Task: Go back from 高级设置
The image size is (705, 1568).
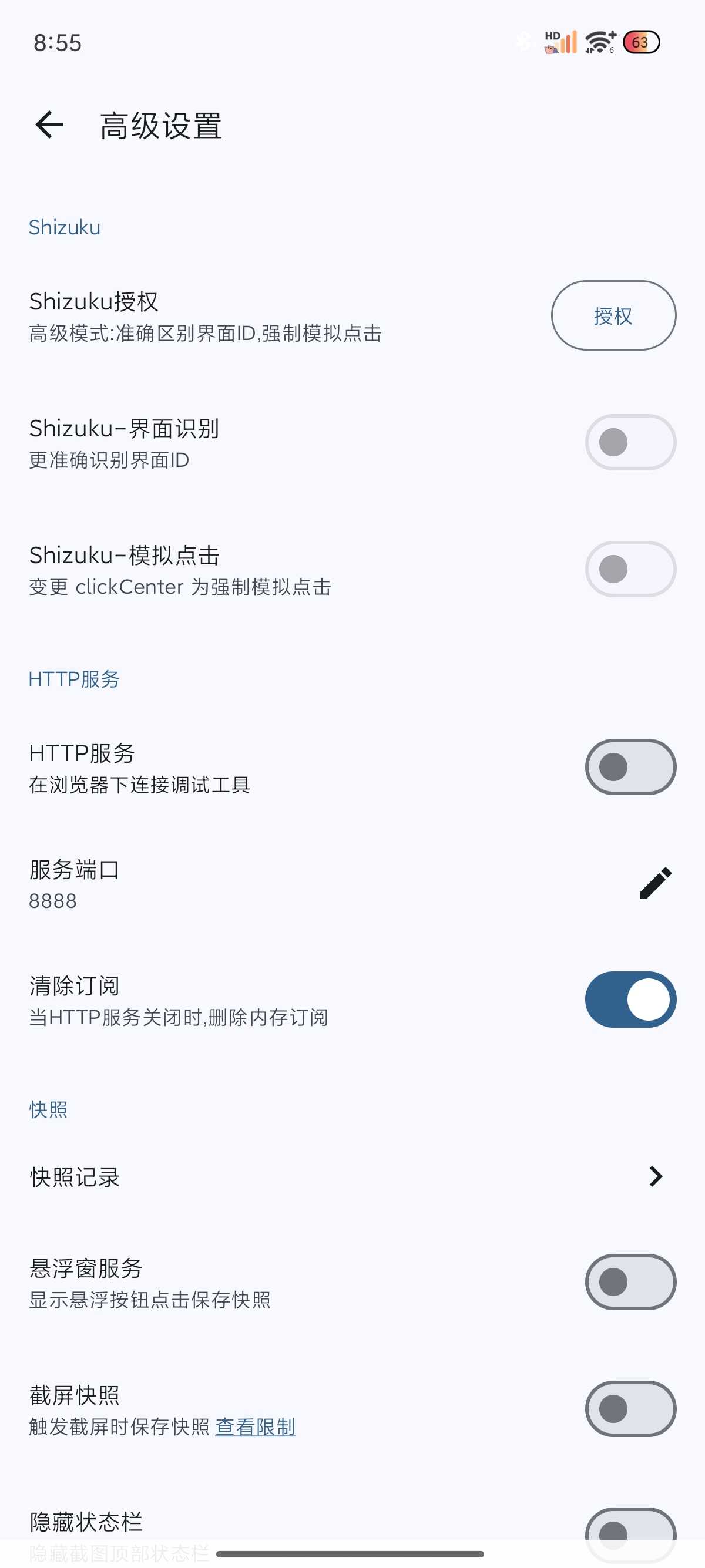Action: [x=50, y=126]
